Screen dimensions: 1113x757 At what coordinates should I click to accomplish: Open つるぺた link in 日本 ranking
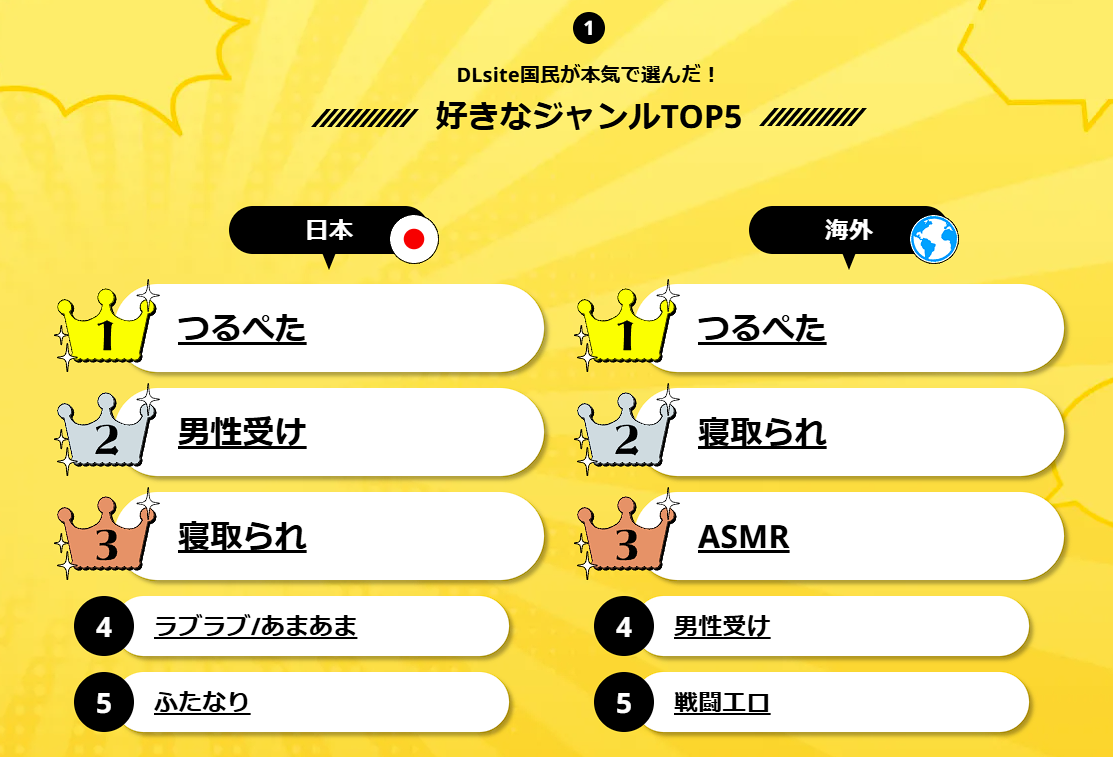pyautogui.click(x=242, y=328)
